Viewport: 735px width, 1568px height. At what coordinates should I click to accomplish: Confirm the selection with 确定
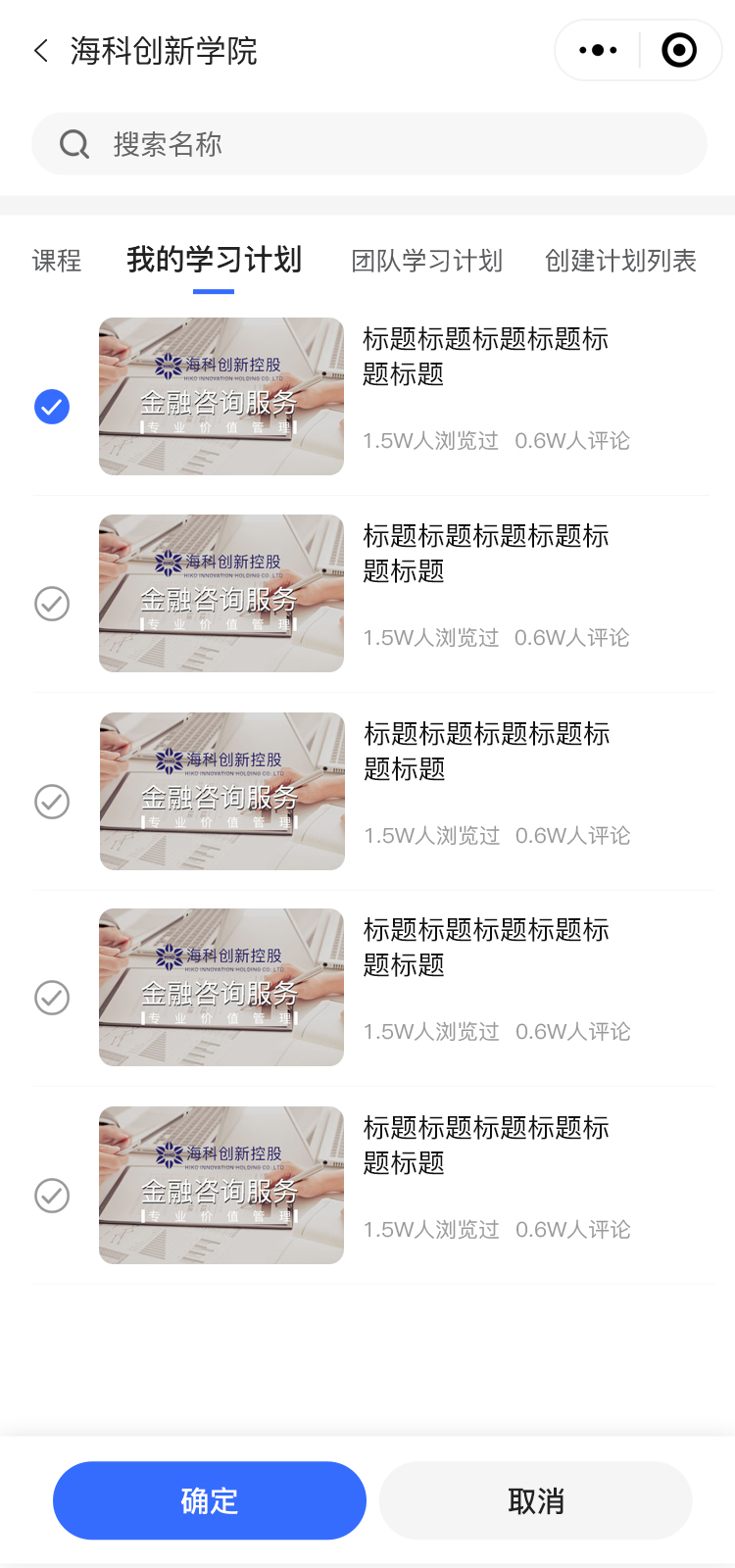pyautogui.click(x=210, y=1500)
